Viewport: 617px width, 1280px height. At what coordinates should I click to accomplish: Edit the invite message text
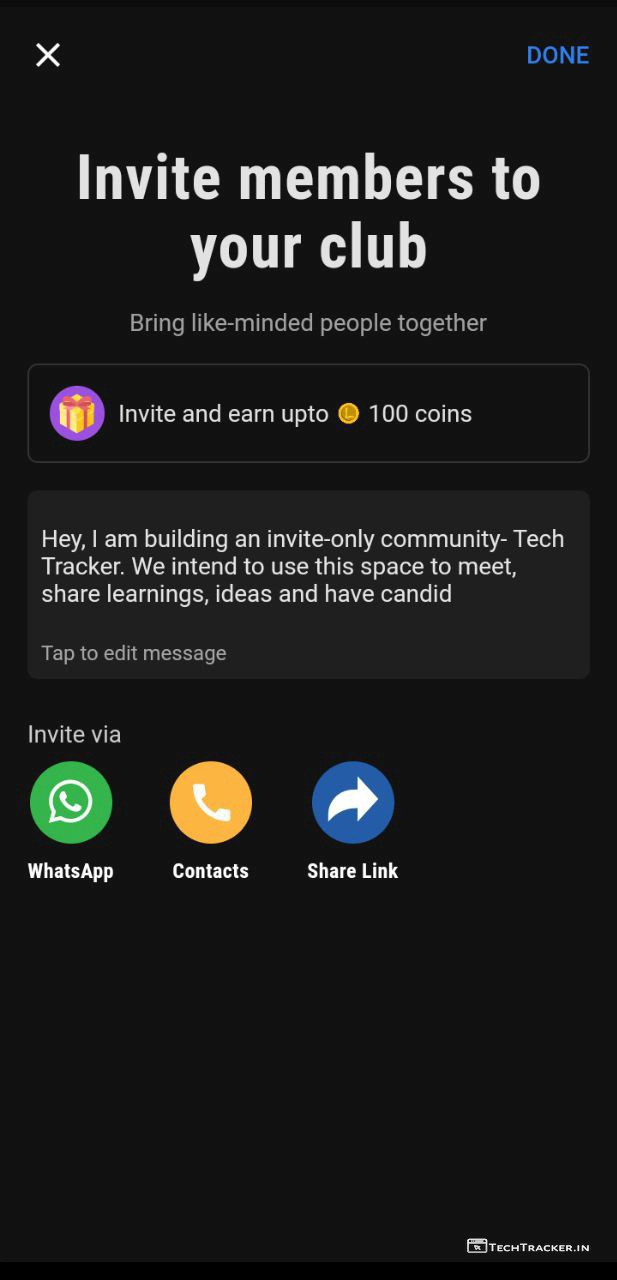[308, 584]
